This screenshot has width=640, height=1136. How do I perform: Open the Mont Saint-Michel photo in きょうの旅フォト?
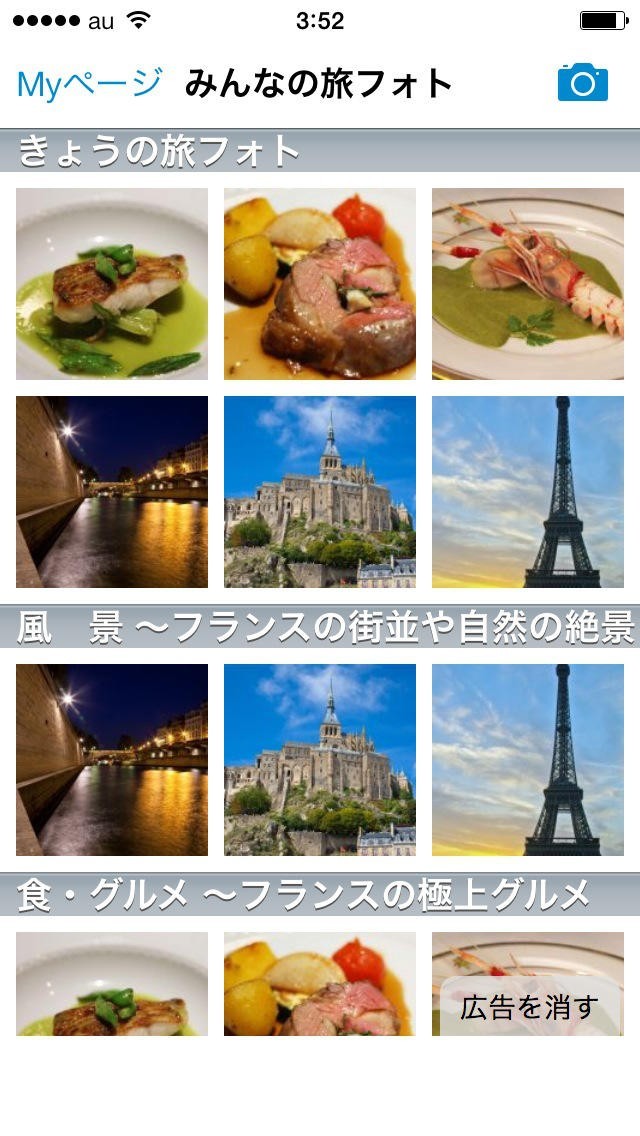(320, 492)
